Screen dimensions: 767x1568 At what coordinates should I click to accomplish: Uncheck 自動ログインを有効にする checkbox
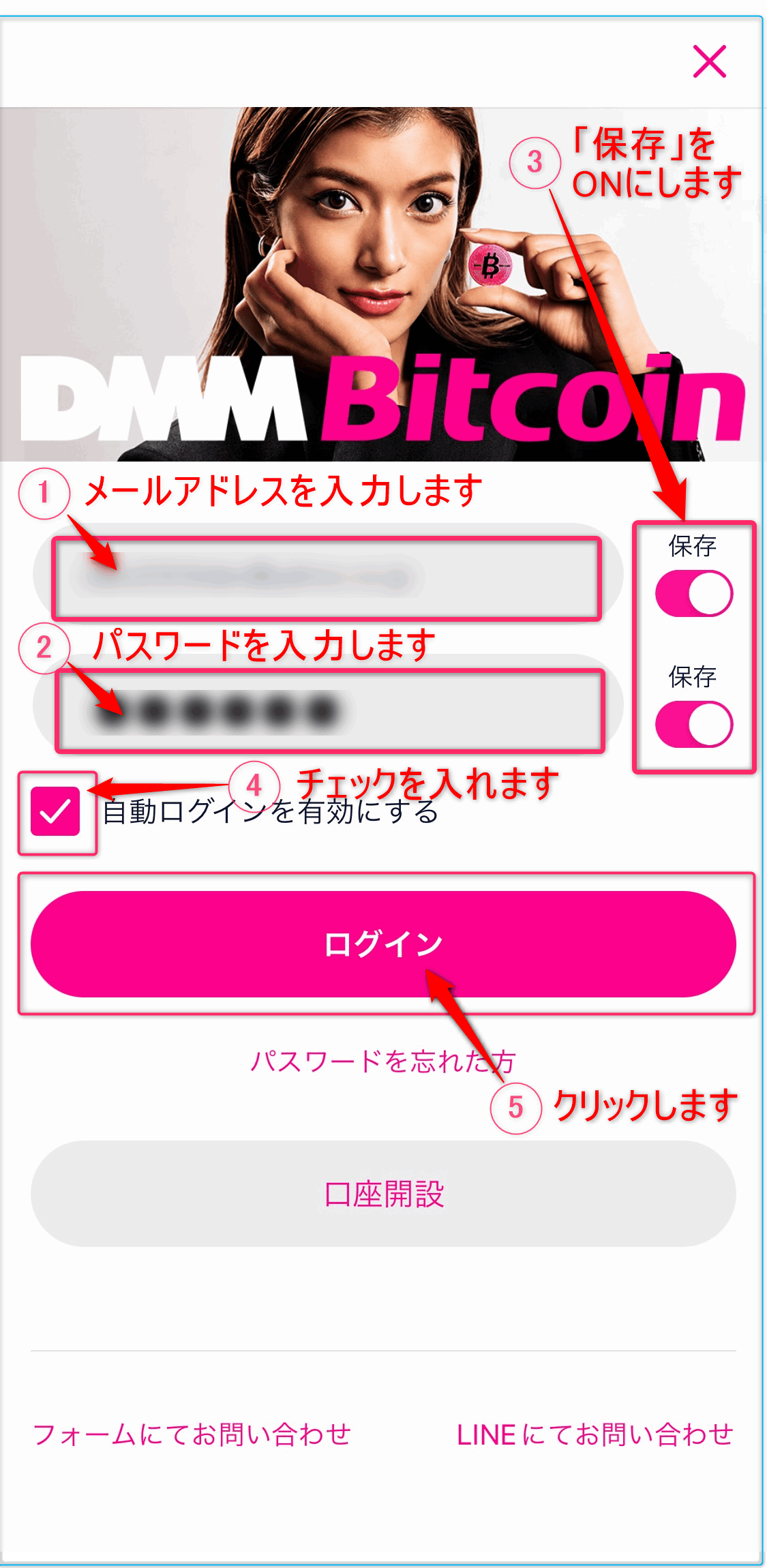coord(56,811)
